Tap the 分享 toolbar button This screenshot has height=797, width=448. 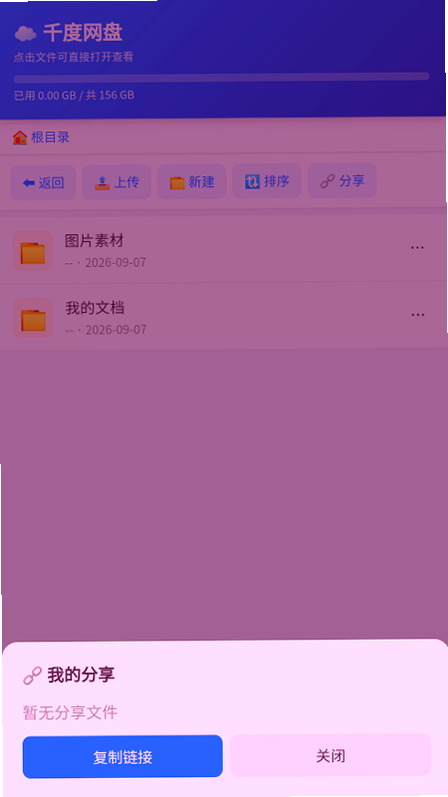click(x=342, y=180)
